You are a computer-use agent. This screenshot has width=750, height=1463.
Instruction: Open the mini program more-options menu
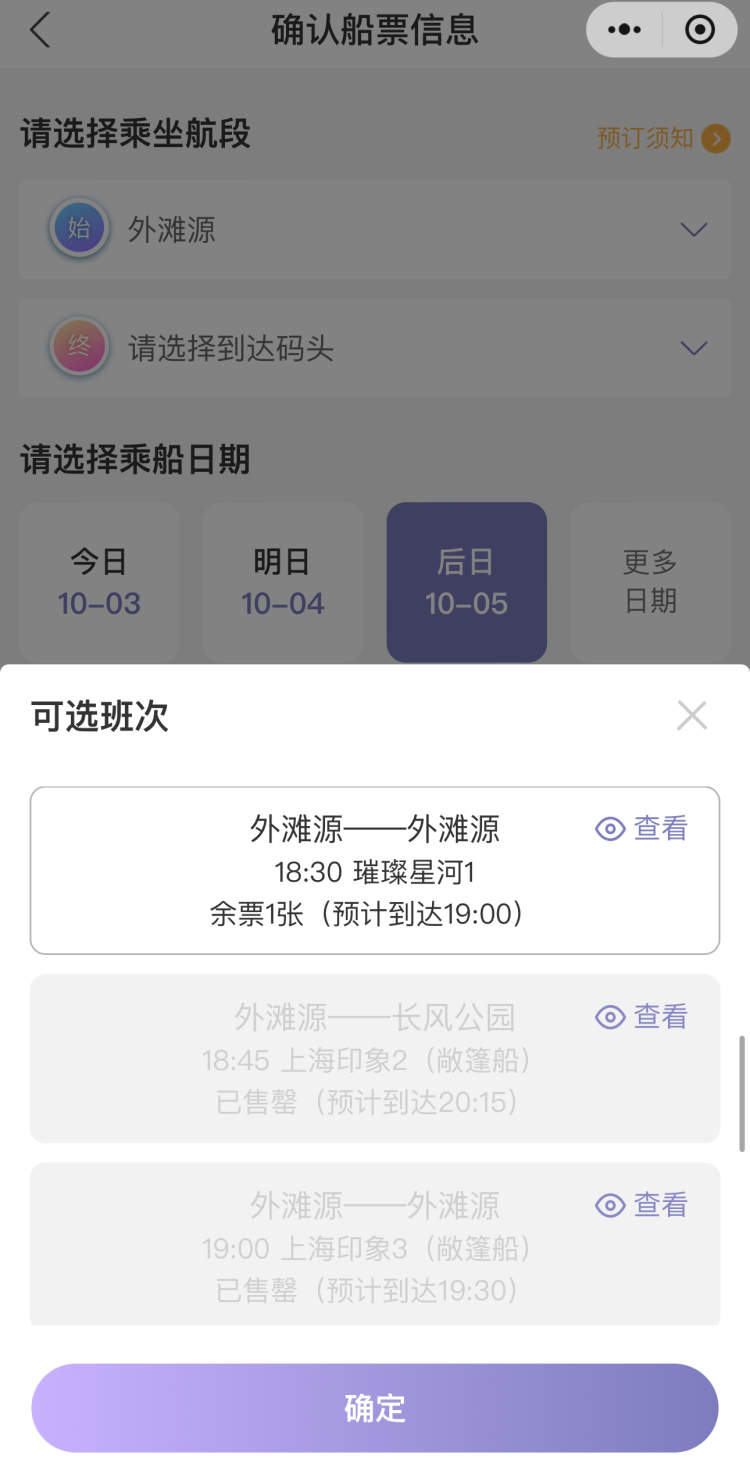(x=625, y=30)
